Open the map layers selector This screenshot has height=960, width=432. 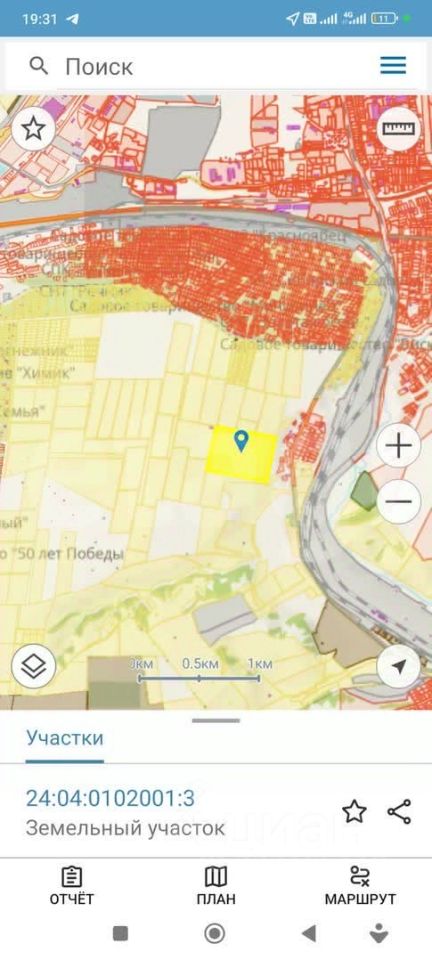34,666
